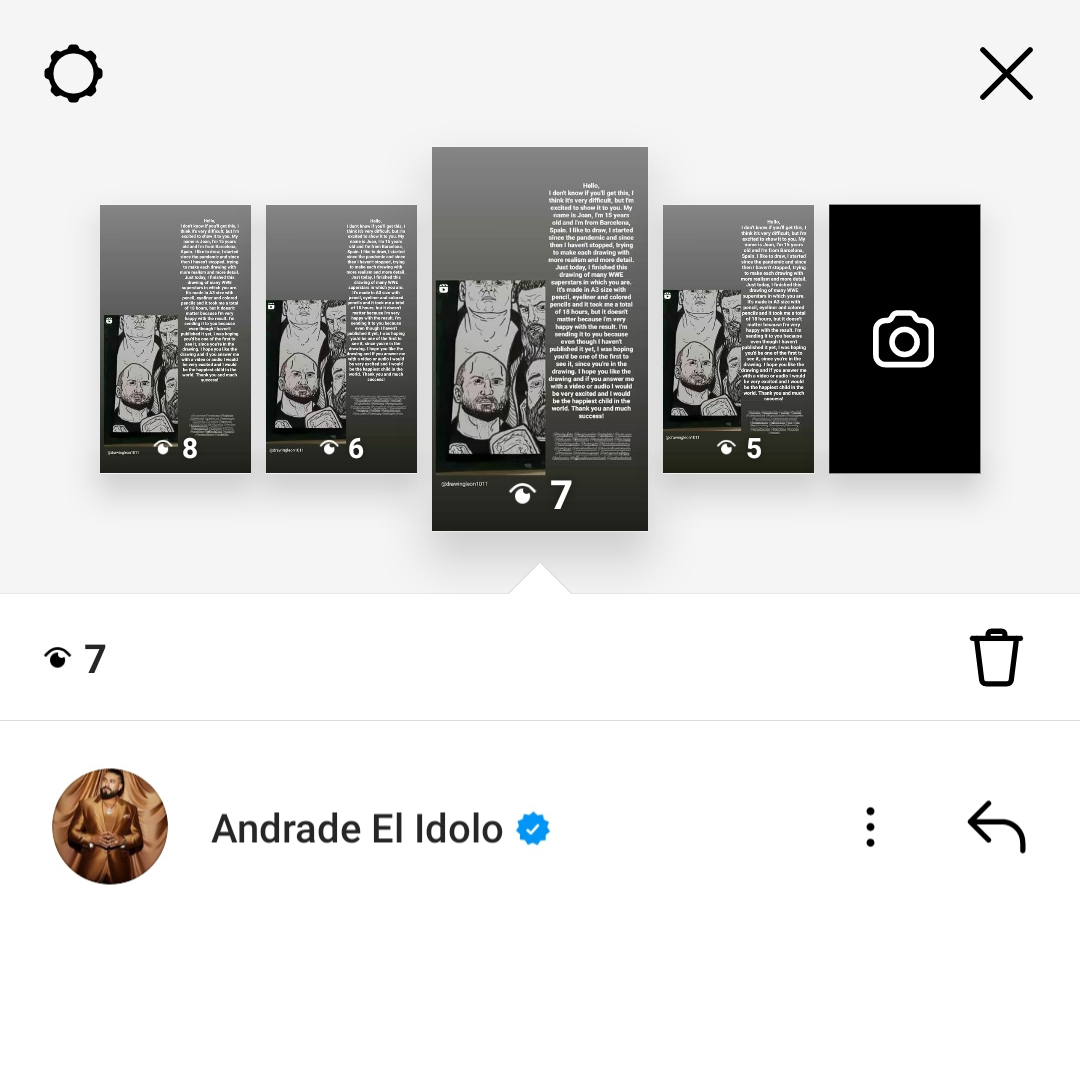The width and height of the screenshot is (1080, 1080).
Task: Open Andrade El Idolo's profile
Action: click(x=110, y=827)
